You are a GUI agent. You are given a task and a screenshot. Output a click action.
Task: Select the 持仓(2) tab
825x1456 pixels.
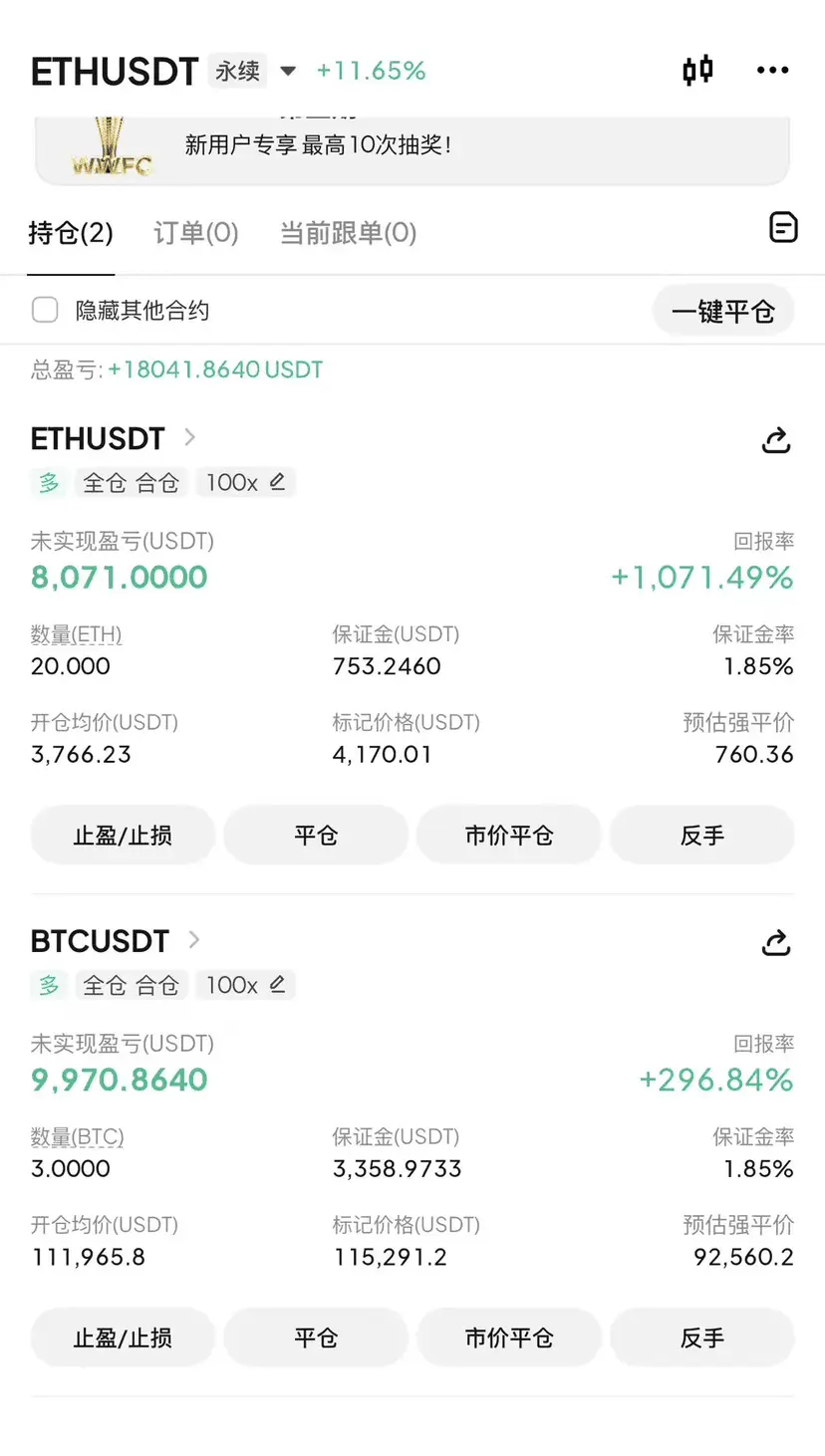pos(71,233)
